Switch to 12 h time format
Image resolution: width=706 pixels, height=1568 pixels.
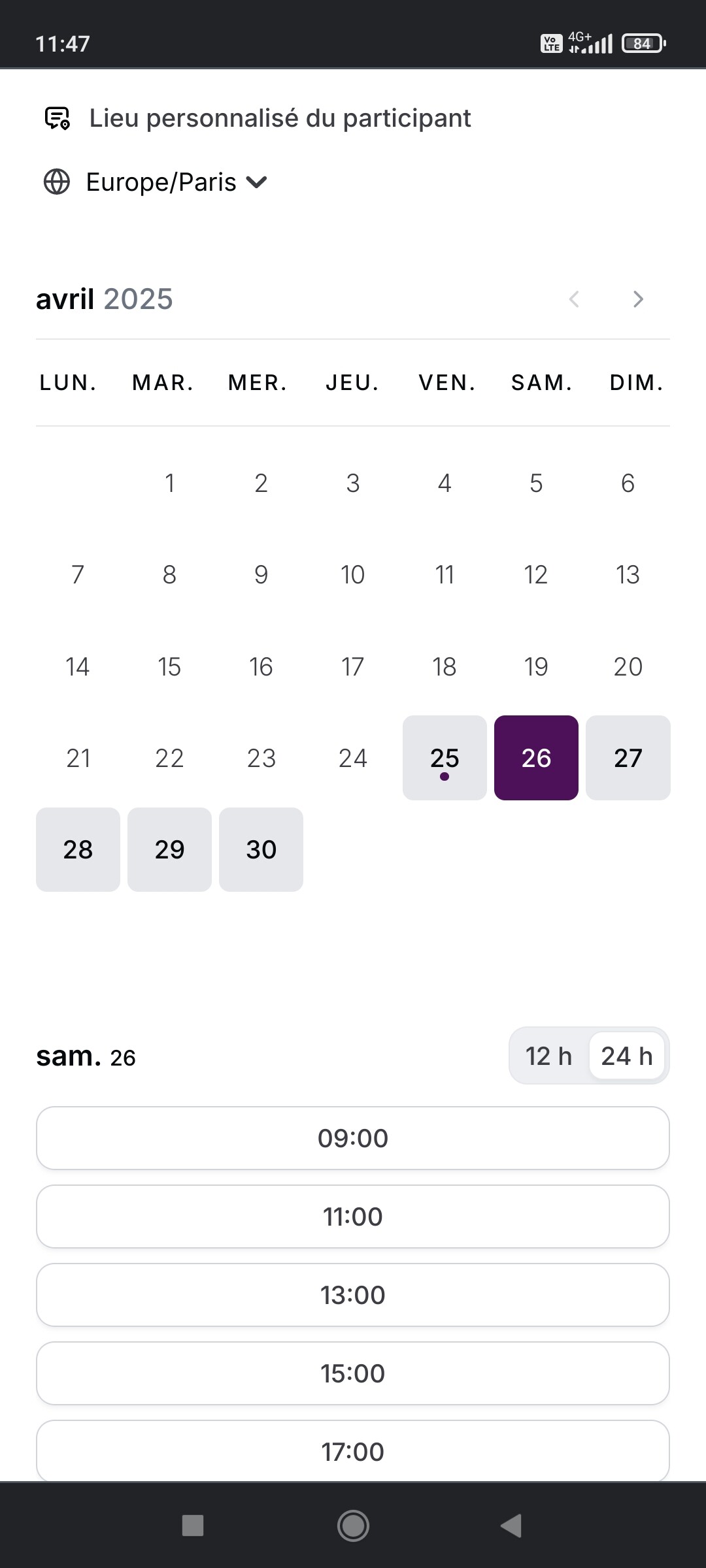click(549, 1056)
